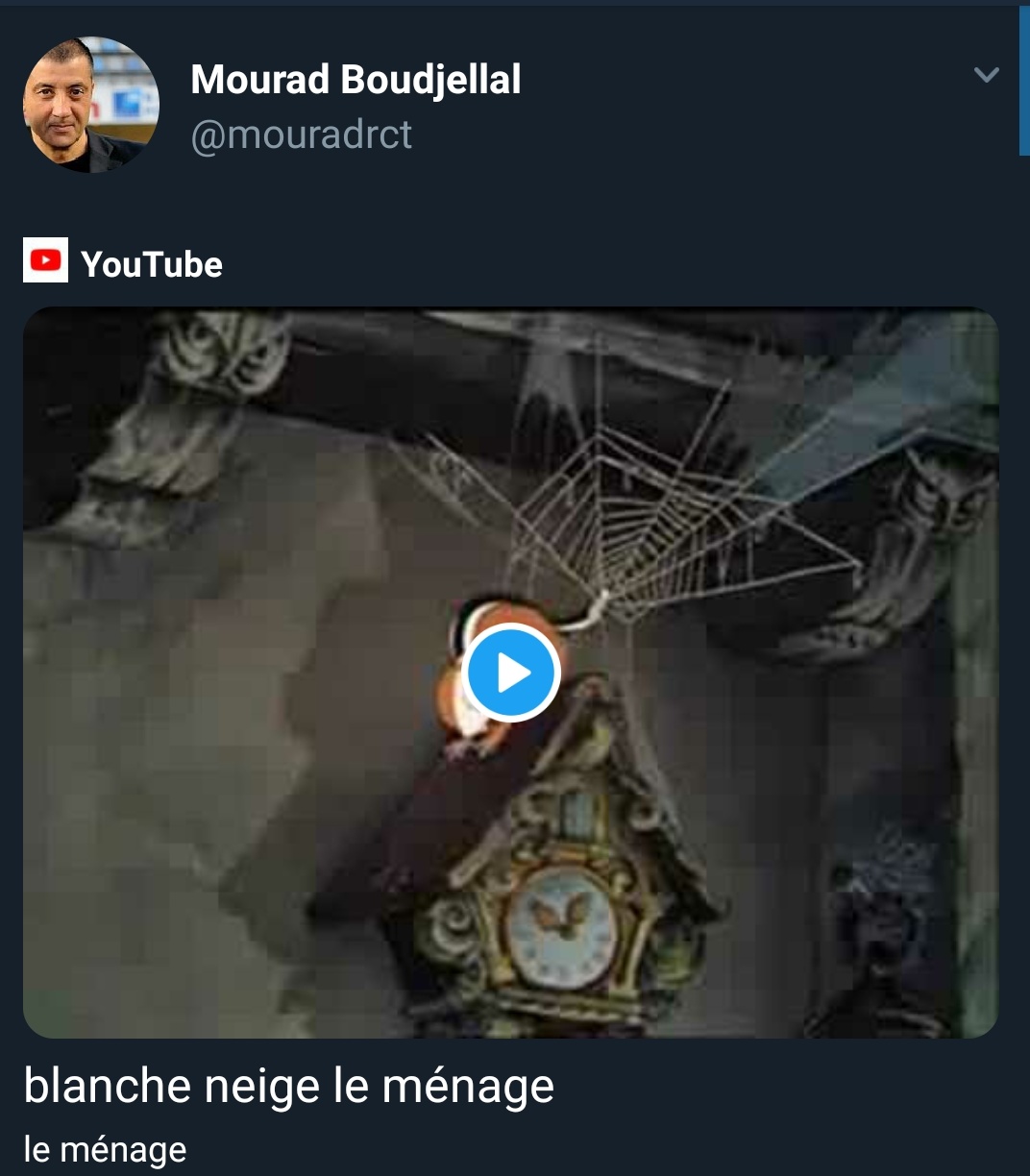Image resolution: width=1030 pixels, height=1176 pixels.
Task: Open the 'blanche neige le ménage' link card
Action: pyautogui.click(x=288, y=1087)
